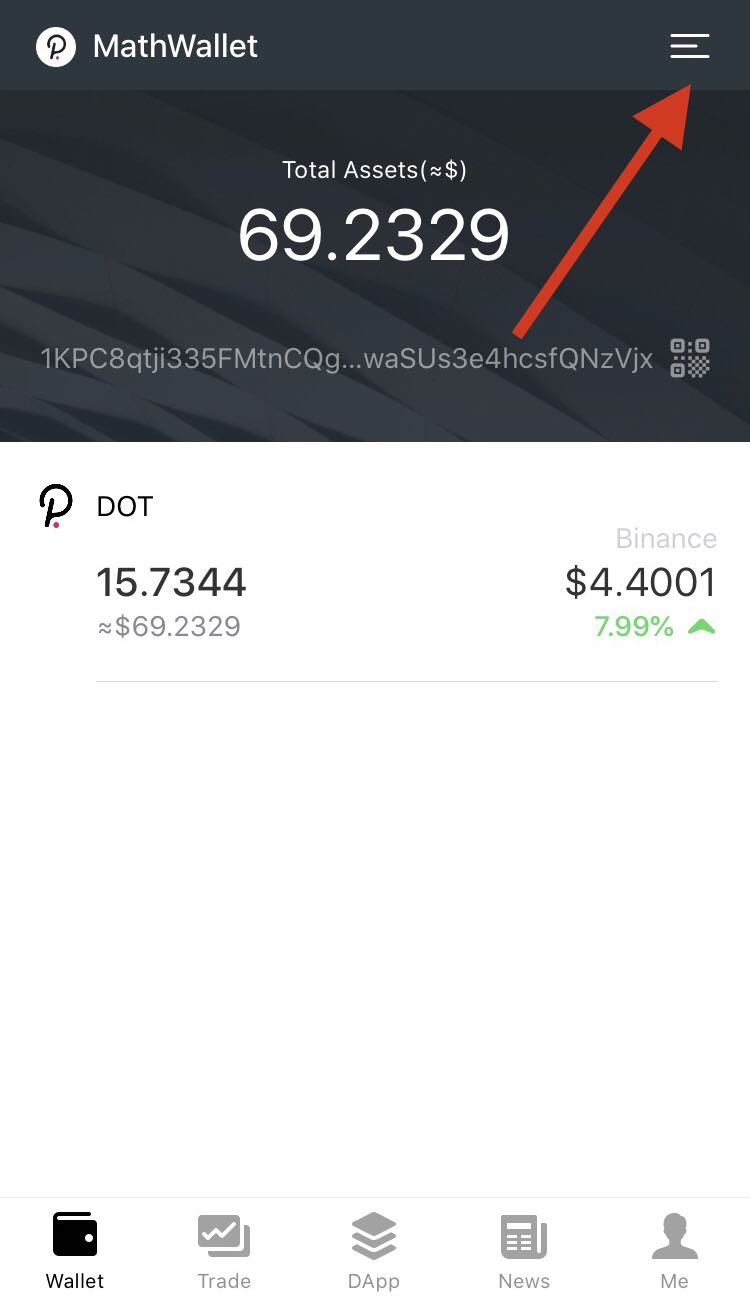Screen dimensions: 750x1296
Task: Tap the Total Assets balance 69.2329
Action: coord(374,234)
